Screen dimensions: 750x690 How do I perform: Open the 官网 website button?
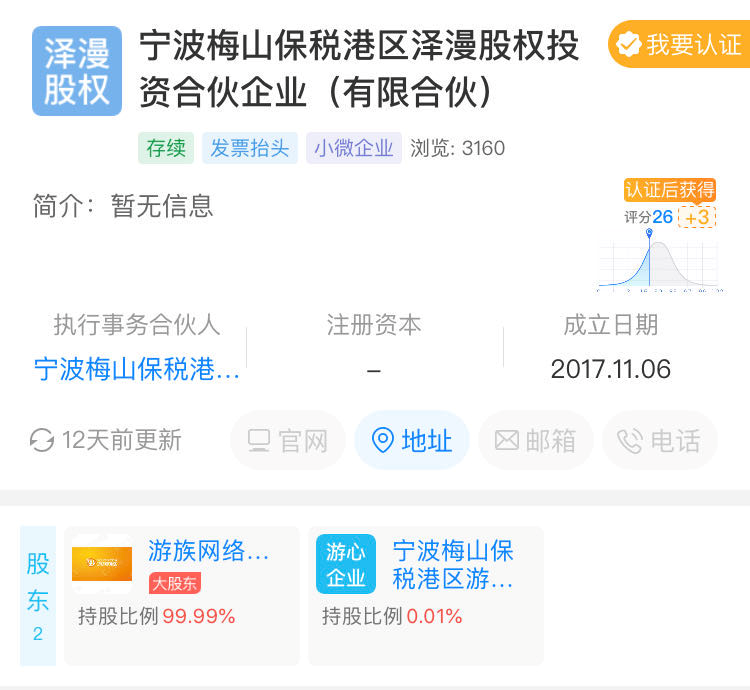coord(288,440)
